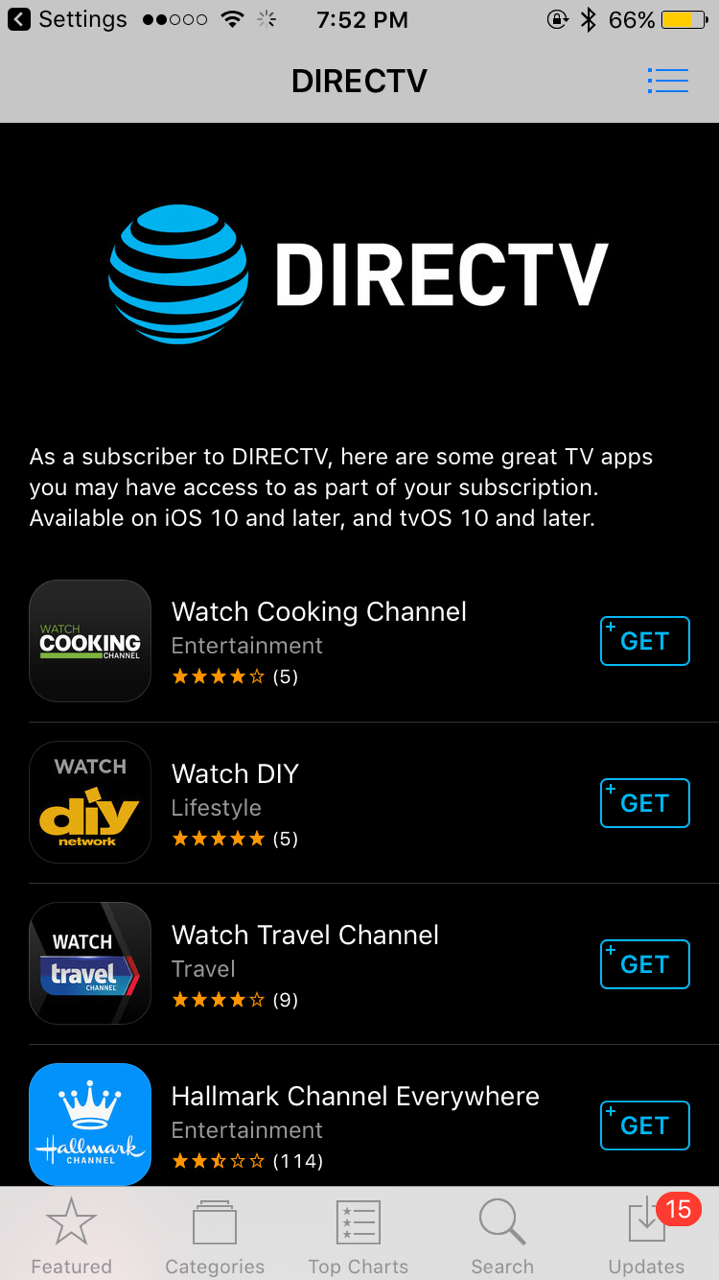Switch to the Categories tab

pos(215,1237)
